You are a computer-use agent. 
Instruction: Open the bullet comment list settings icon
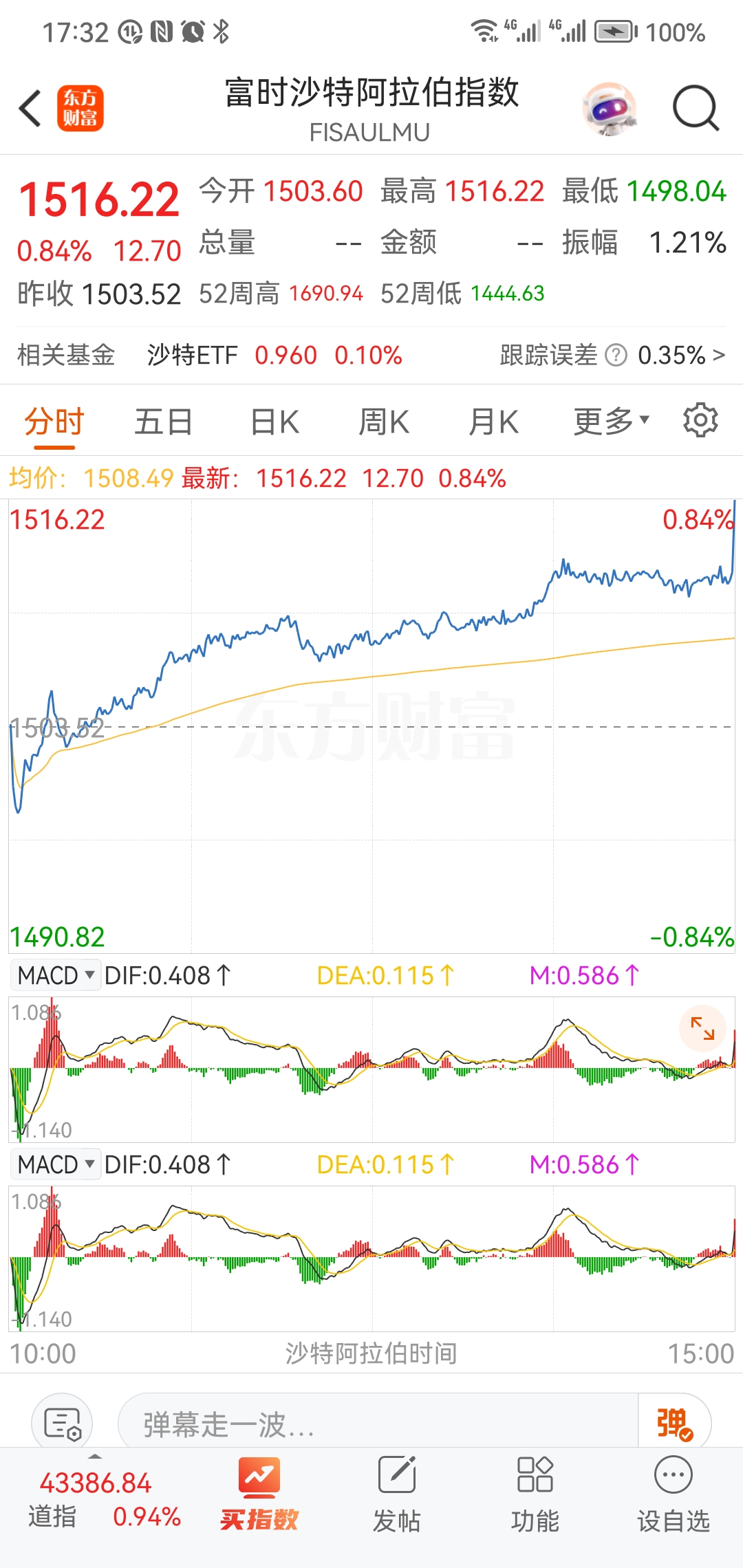coord(62,1424)
